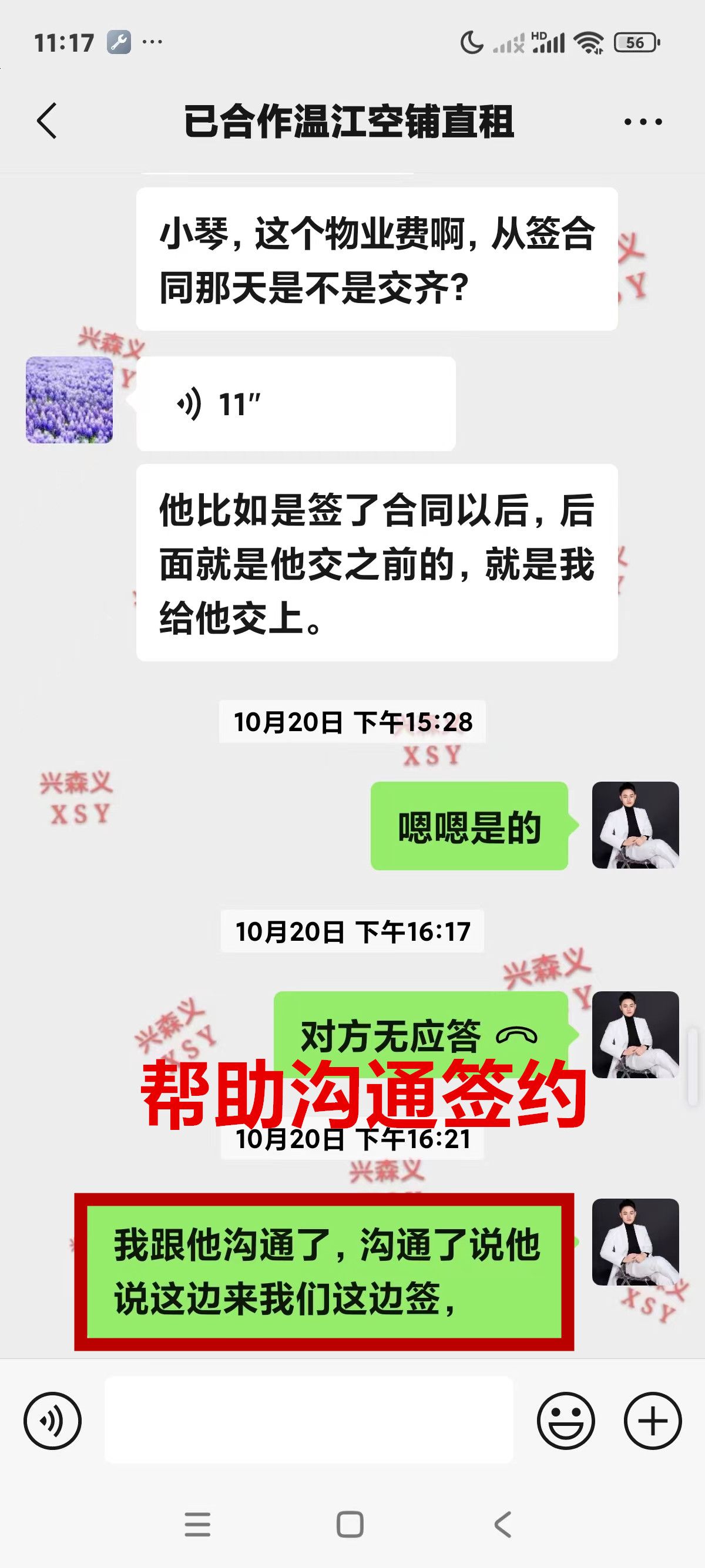This screenshot has width=705, height=1568.
Task: Open the system recent apps view
Action: (x=197, y=1524)
